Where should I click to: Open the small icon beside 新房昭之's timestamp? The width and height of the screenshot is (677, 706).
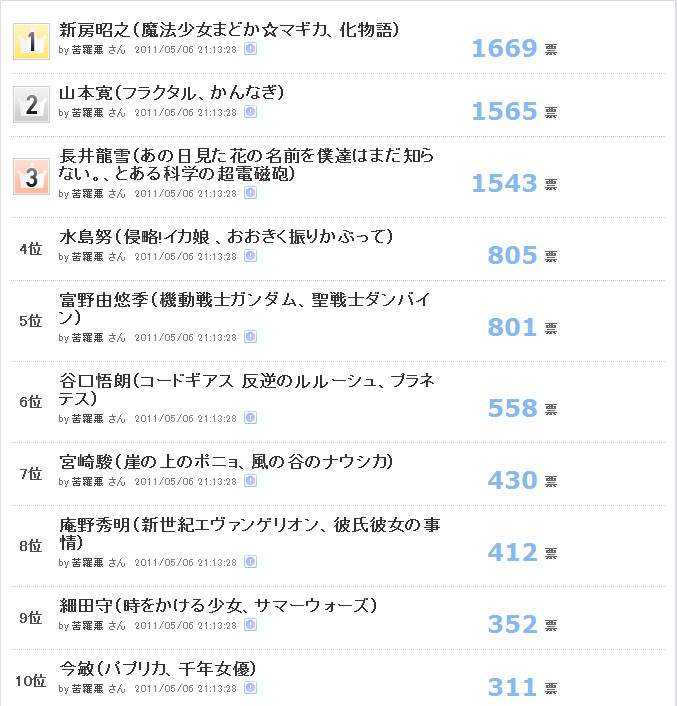point(250,49)
